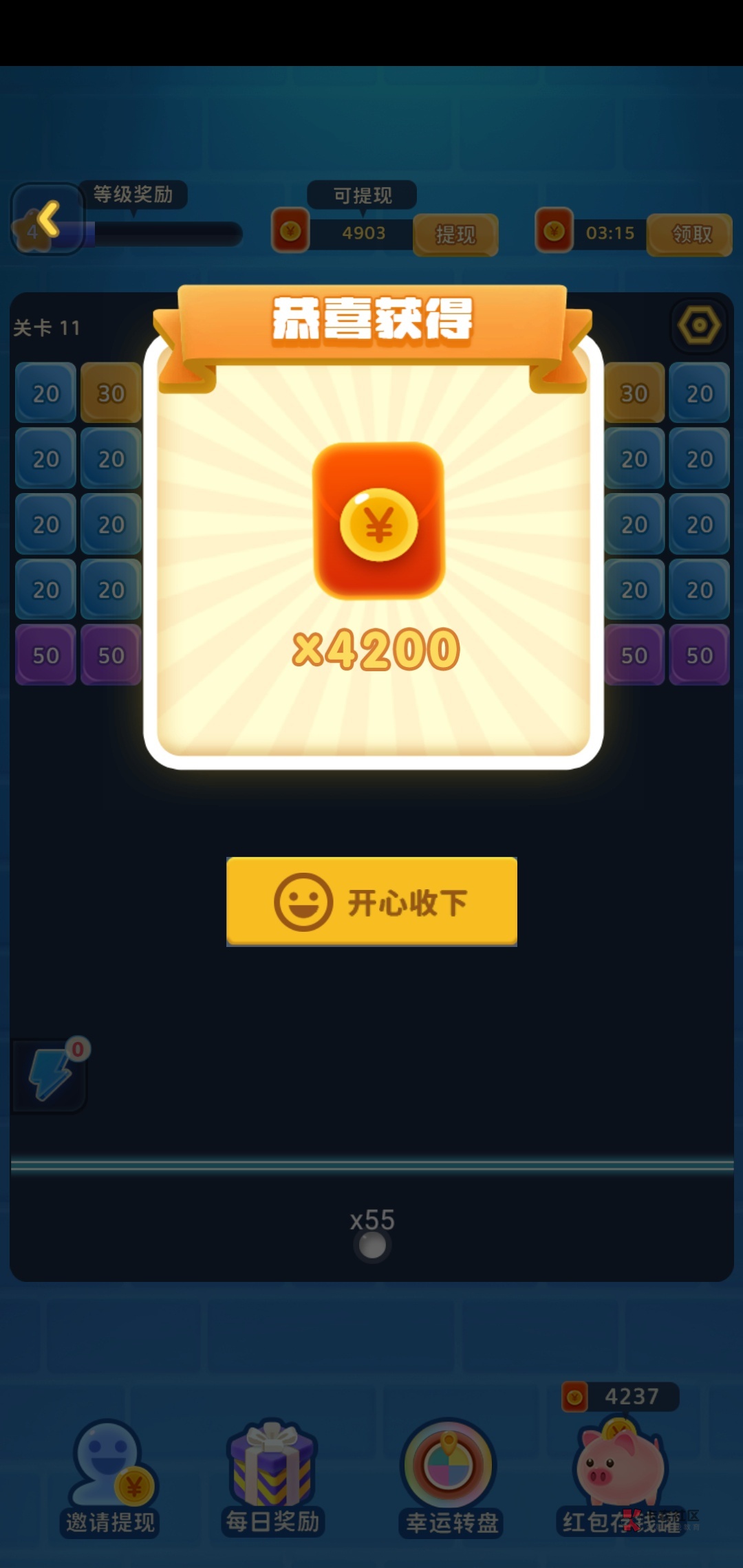The image size is (743, 1568).
Task: Tap the 开心收下 button to collect the reward
Action: (371, 901)
